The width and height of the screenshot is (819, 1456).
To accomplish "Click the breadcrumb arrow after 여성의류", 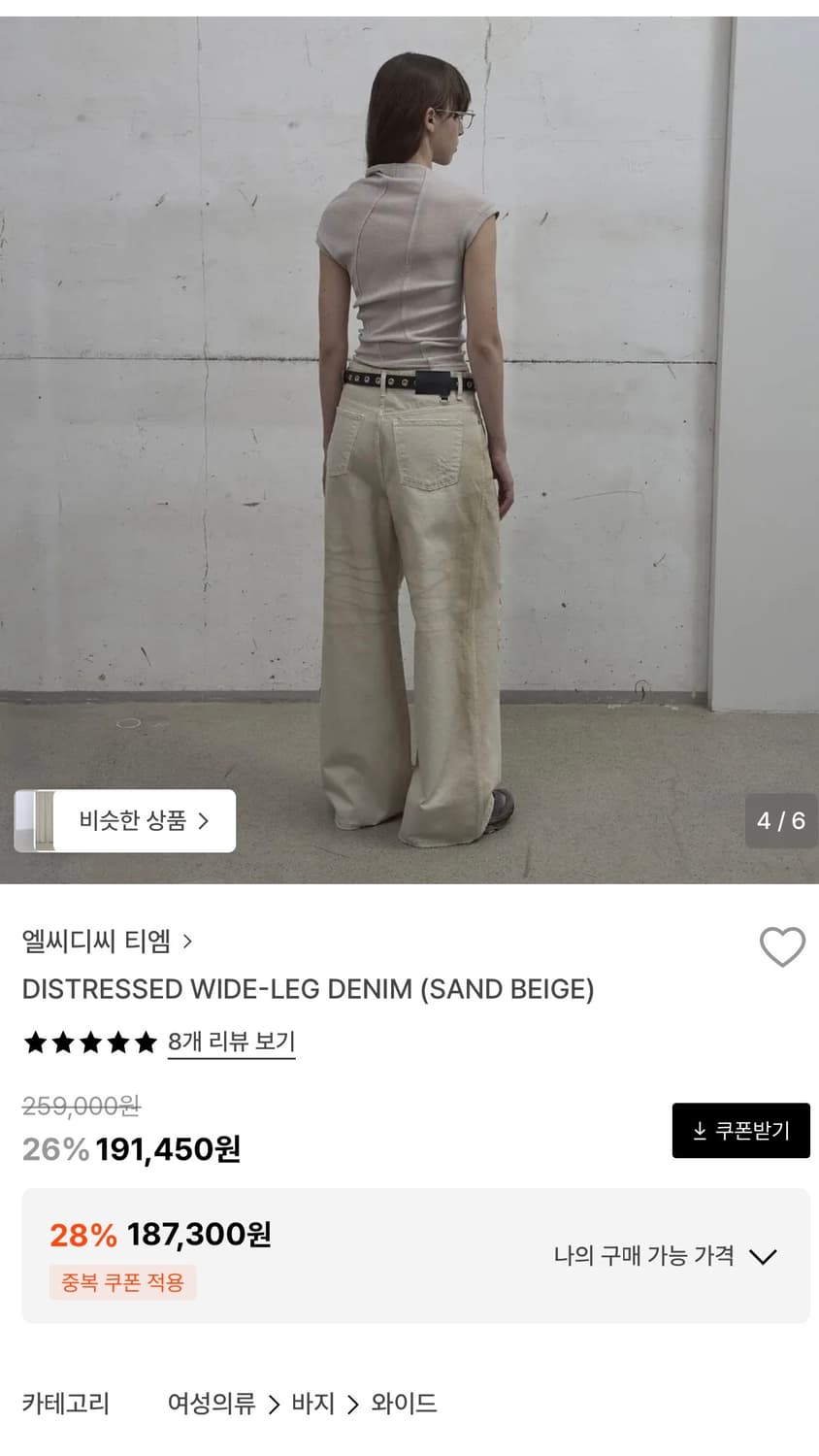I will (275, 1405).
